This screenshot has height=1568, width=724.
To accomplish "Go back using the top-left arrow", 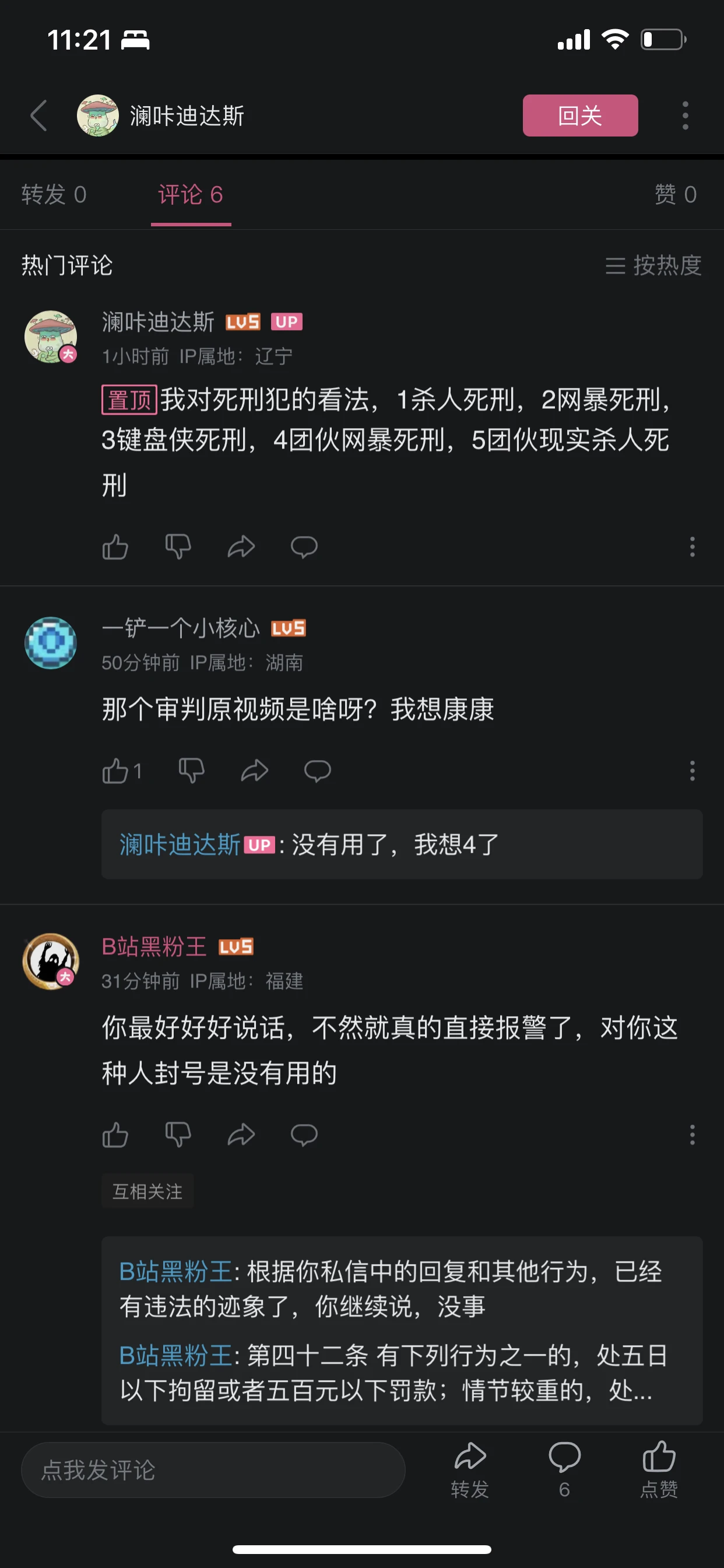I will pos(39,116).
